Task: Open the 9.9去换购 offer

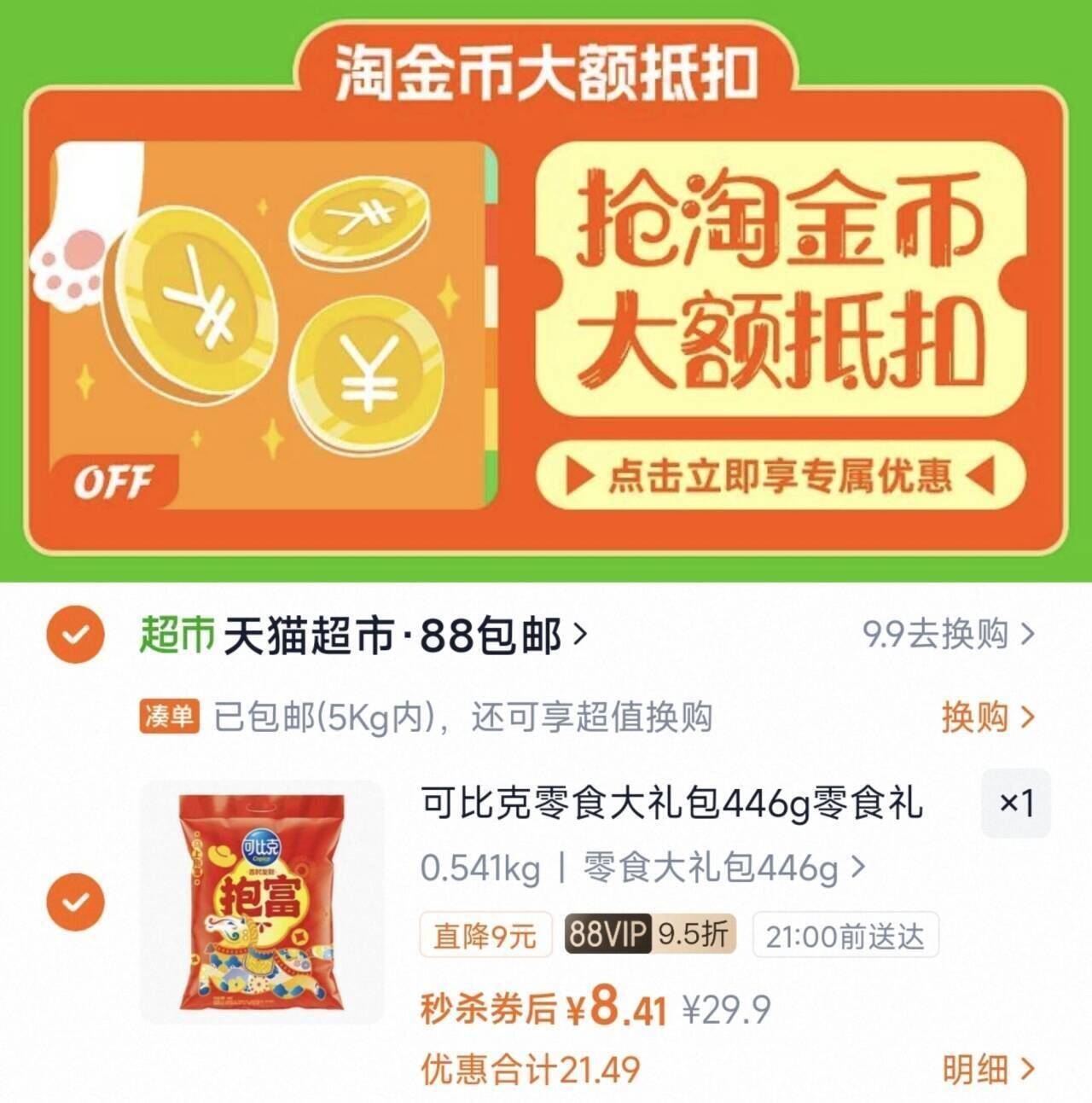Action: tap(949, 635)
